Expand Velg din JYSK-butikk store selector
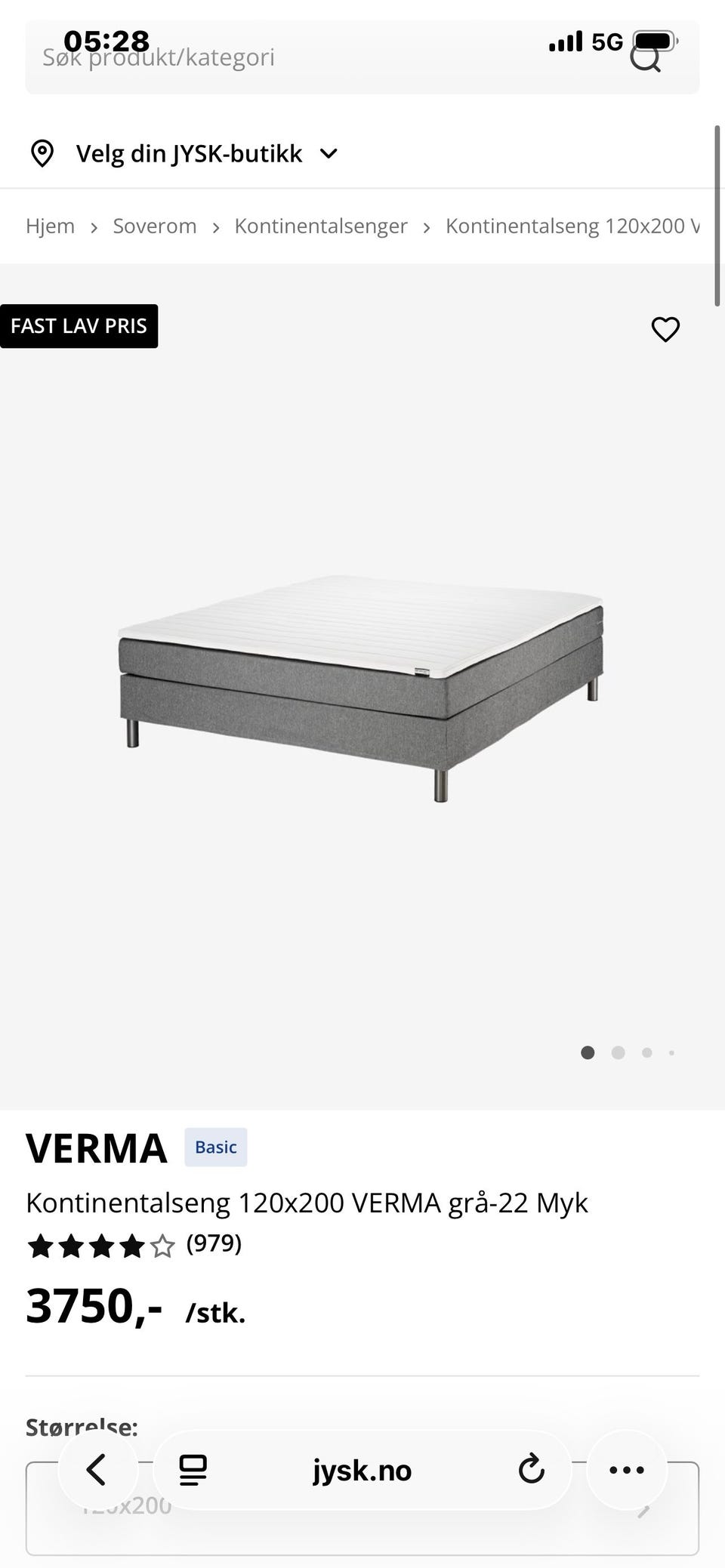 (x=185, y=154)
